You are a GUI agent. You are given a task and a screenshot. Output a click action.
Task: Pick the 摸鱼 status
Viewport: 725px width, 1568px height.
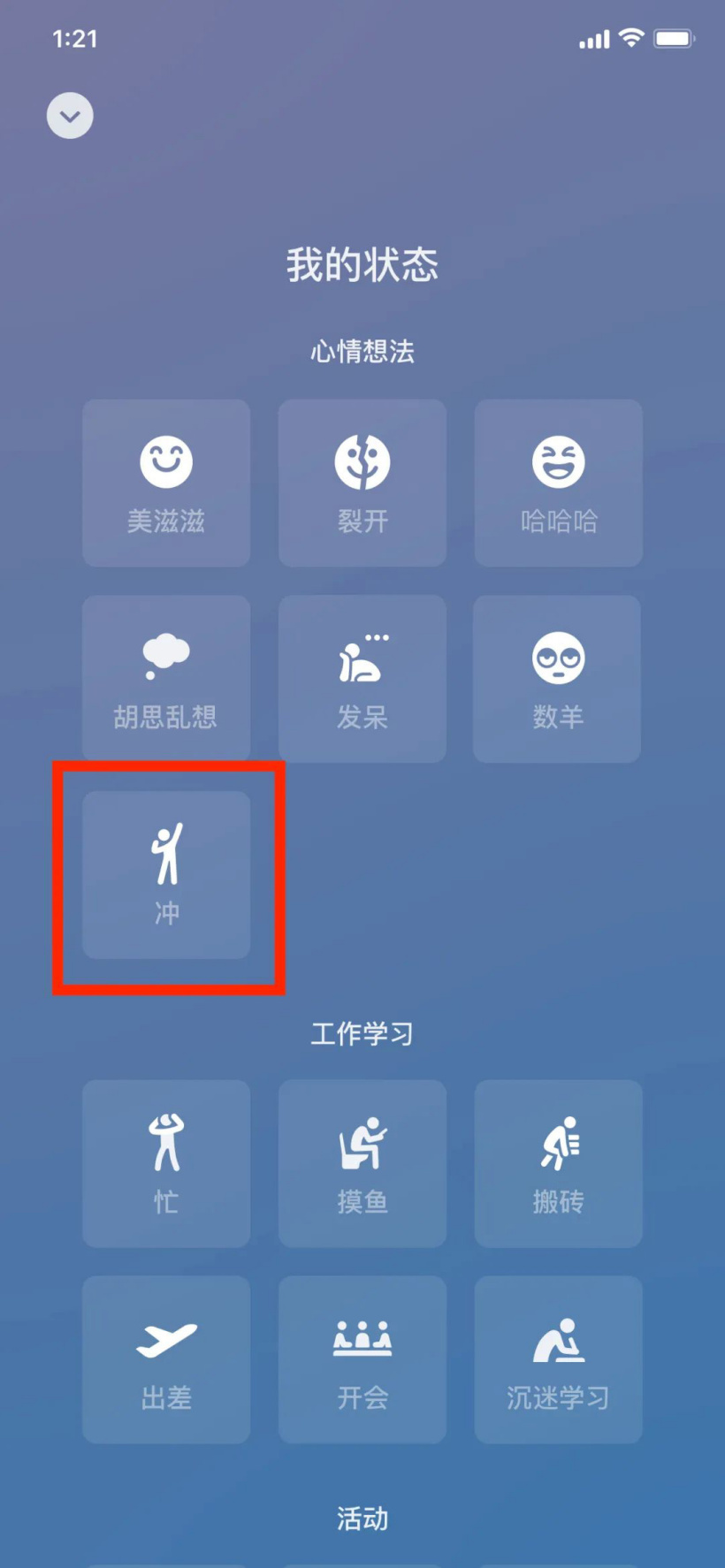pos(362,1163)
